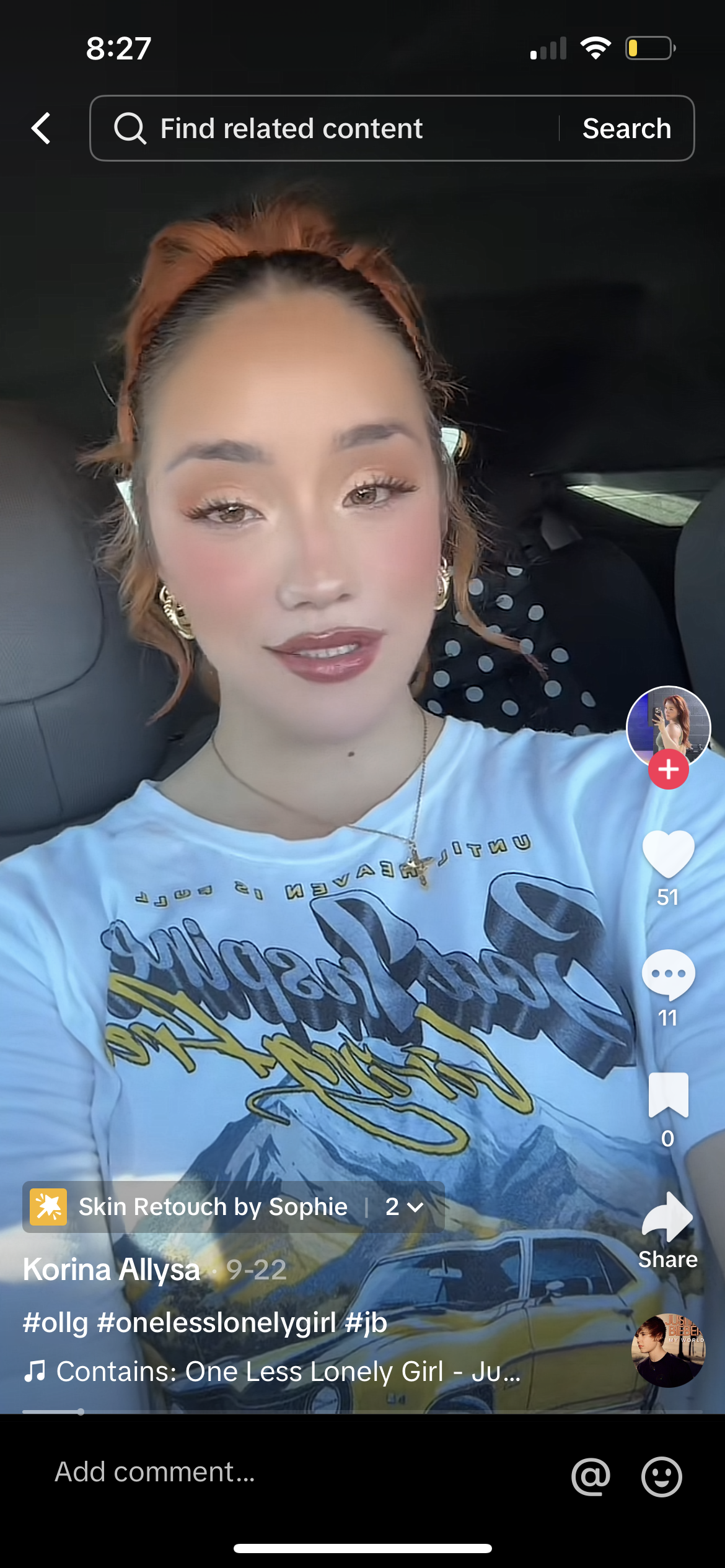725x1568 pixels.
Task: Like this video with the heart
Action: coord(668,853)
